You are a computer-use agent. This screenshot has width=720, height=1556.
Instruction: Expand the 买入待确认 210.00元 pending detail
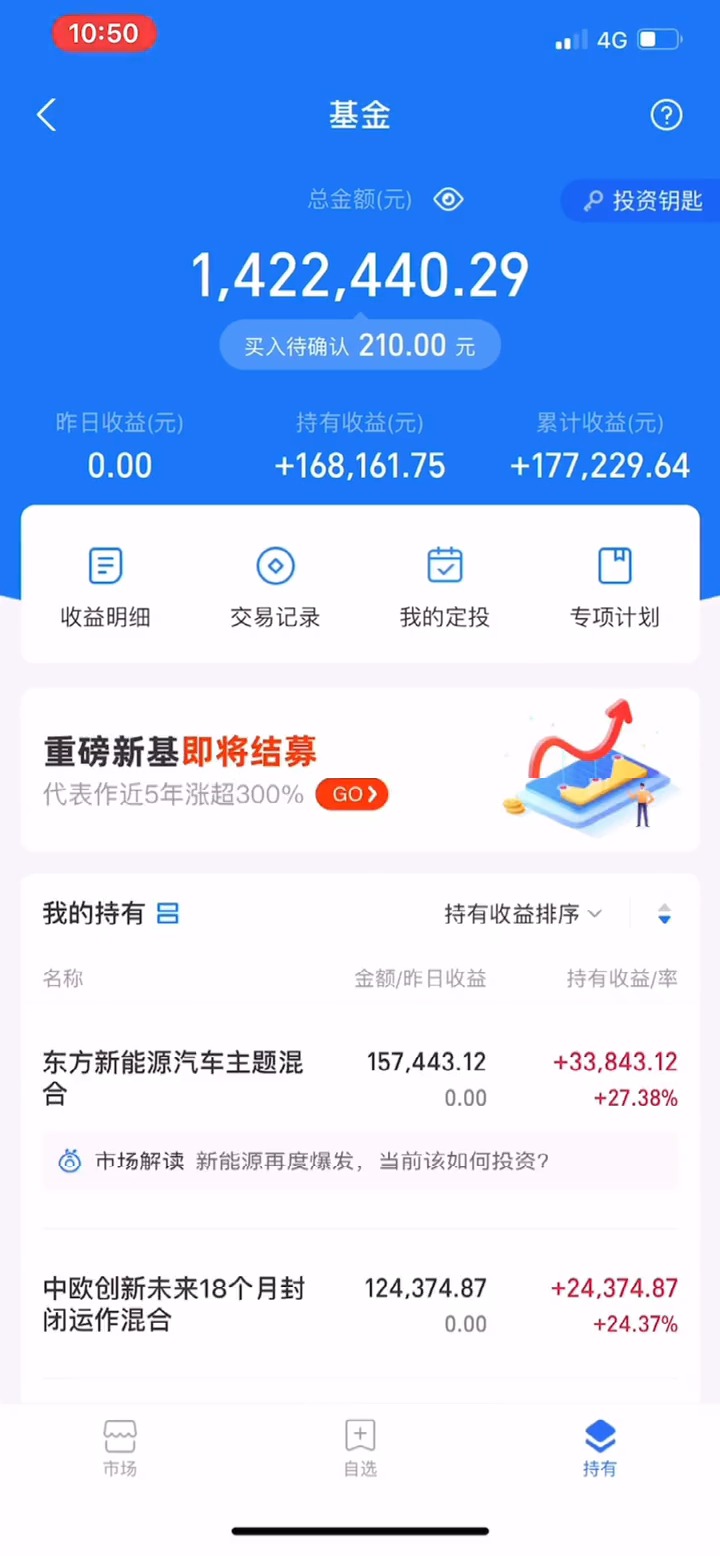click(360, 344)
